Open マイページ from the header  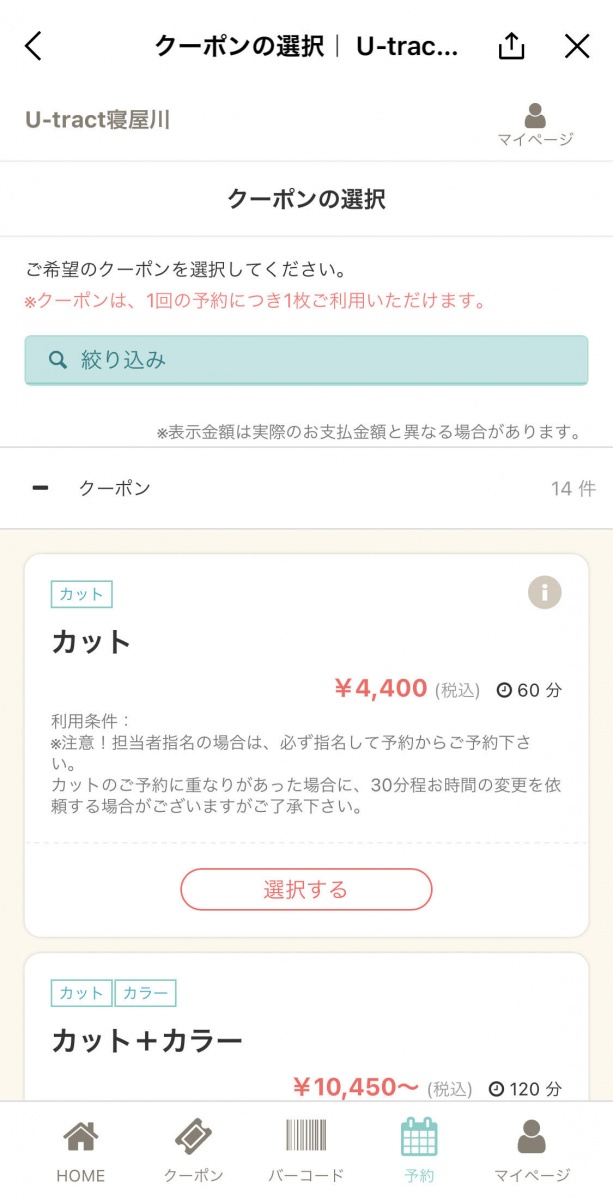click(535, 125)
